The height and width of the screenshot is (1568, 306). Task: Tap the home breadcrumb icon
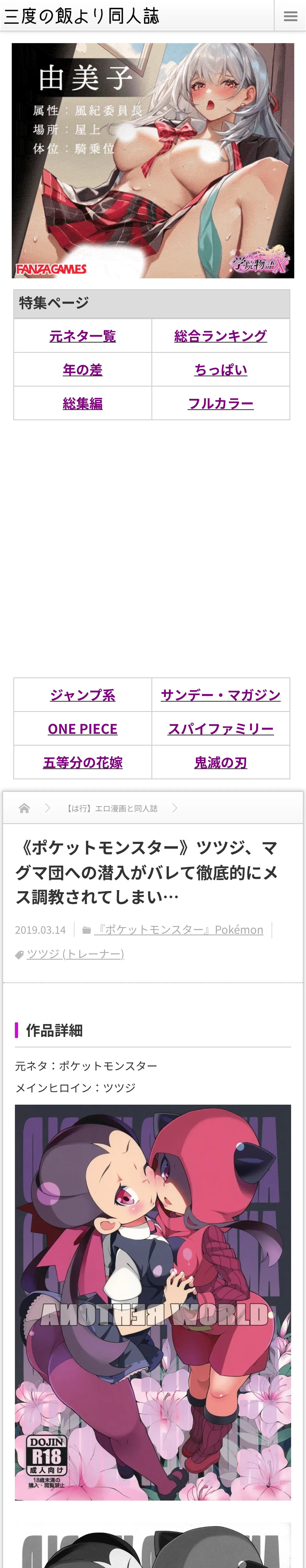coord(24,808)
